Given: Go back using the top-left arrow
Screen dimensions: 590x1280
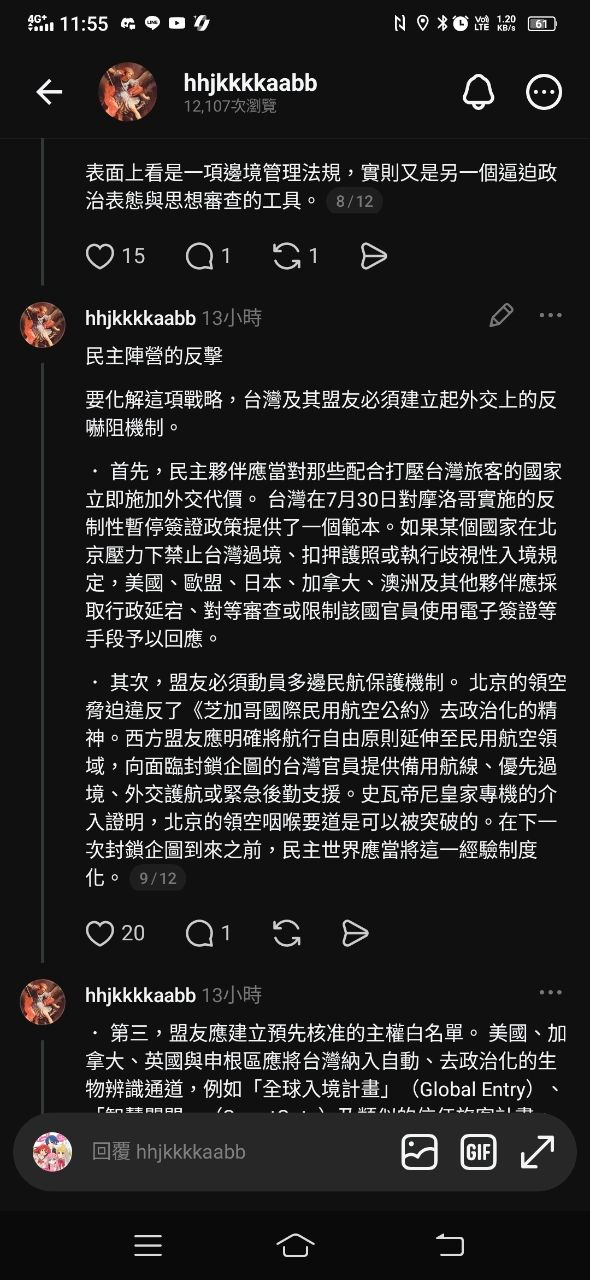Looking at the screenshot, I should coord(49,92).
